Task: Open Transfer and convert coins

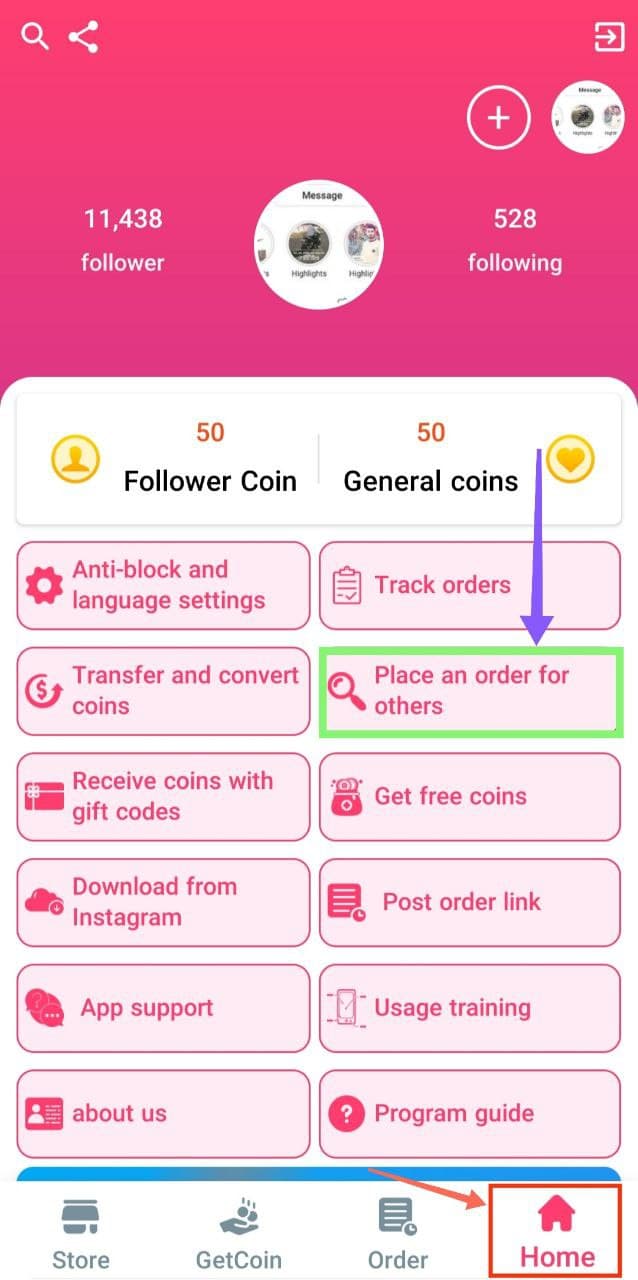Action: click(163, 691)
